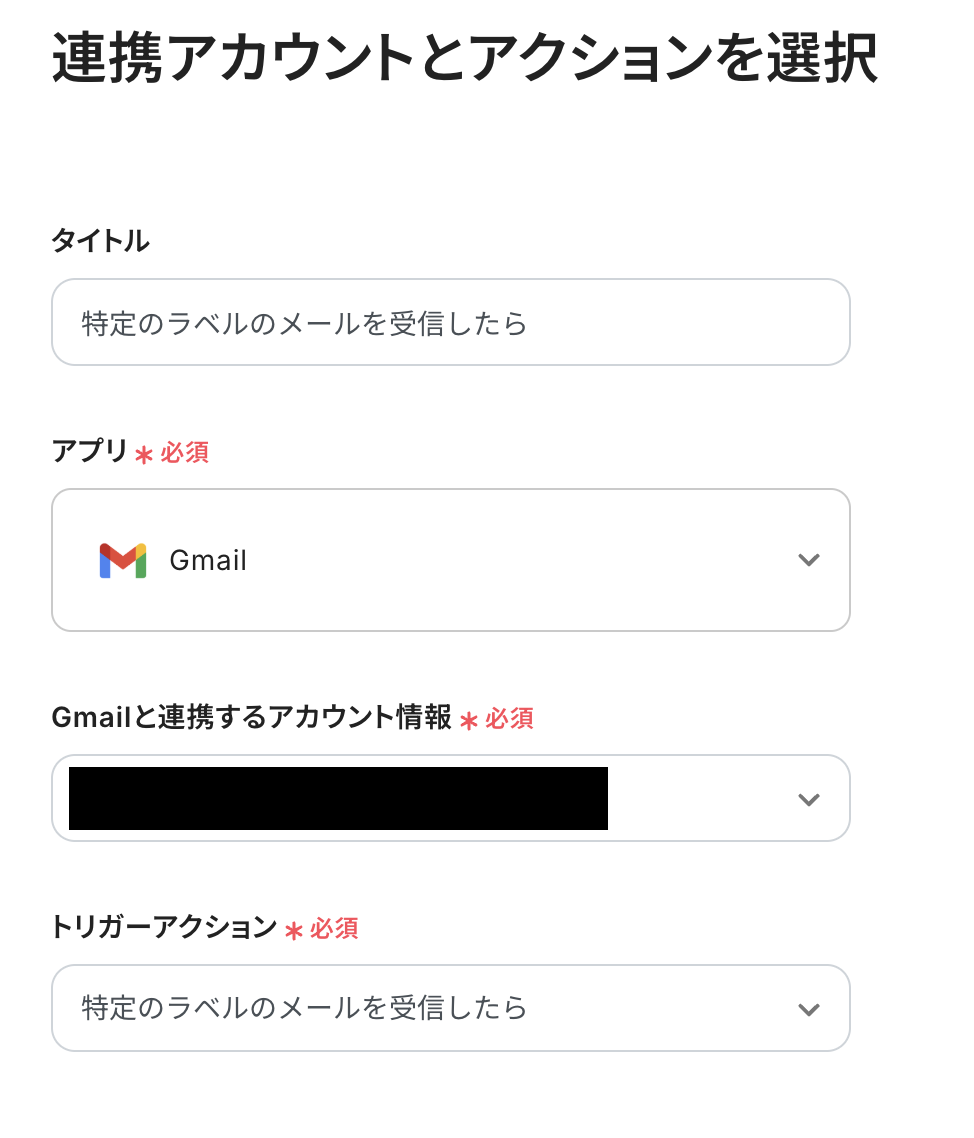The width and height of the screenshot is (974, 1138).
Task: Expand the Gmail account information dropdown
Action: [808, 799]
